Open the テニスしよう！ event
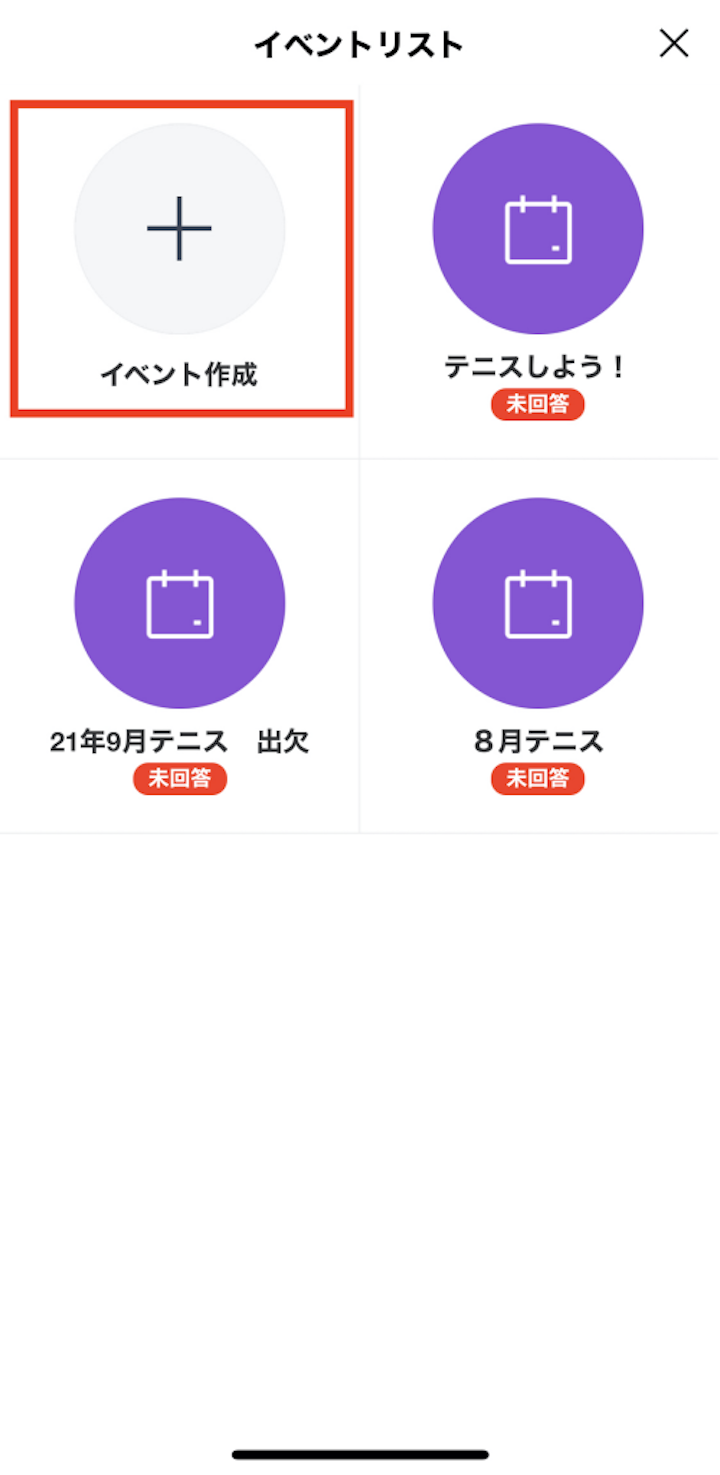This screenshot has height=1475, width=720. (538, 230)
